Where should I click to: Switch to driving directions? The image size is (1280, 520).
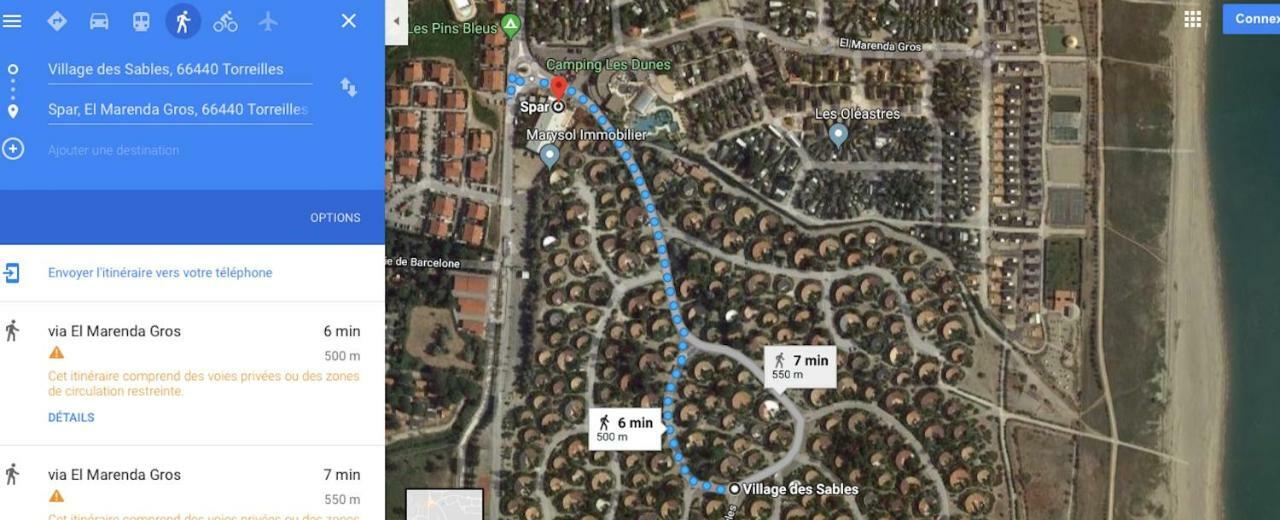(x=99, y=21)
